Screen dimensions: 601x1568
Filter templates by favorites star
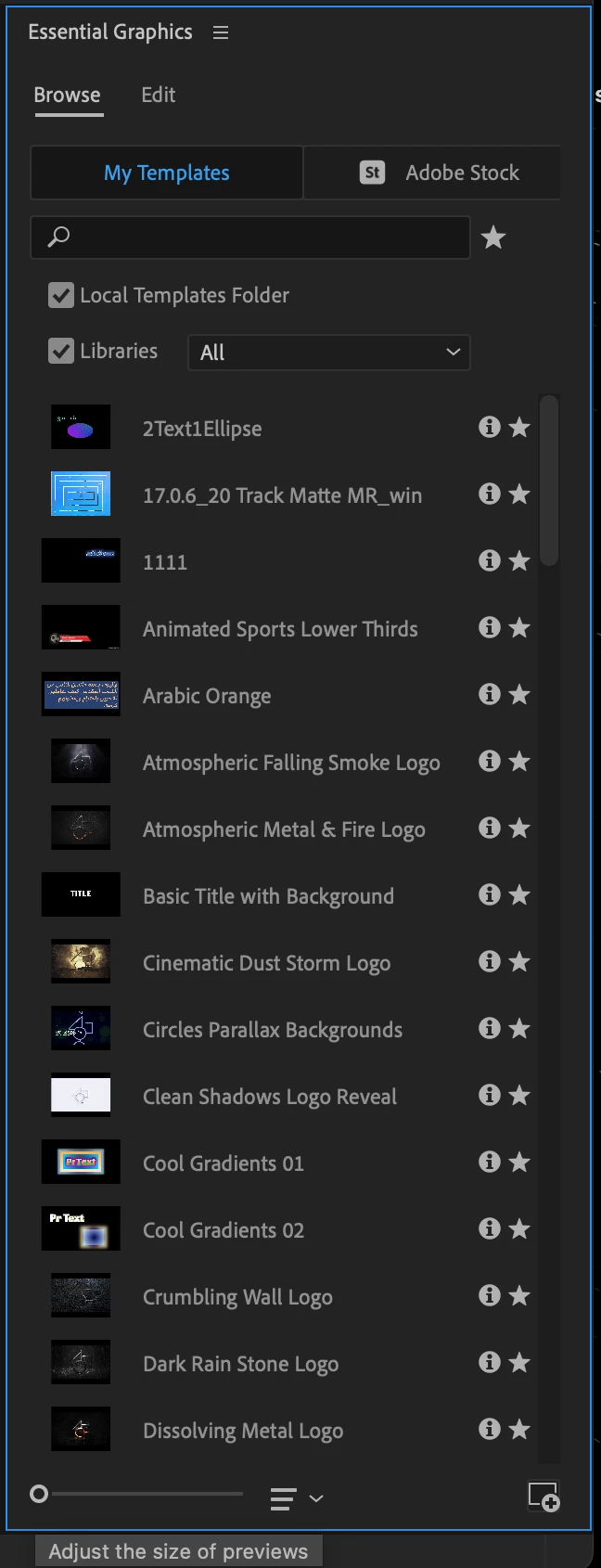click(493, 238)
